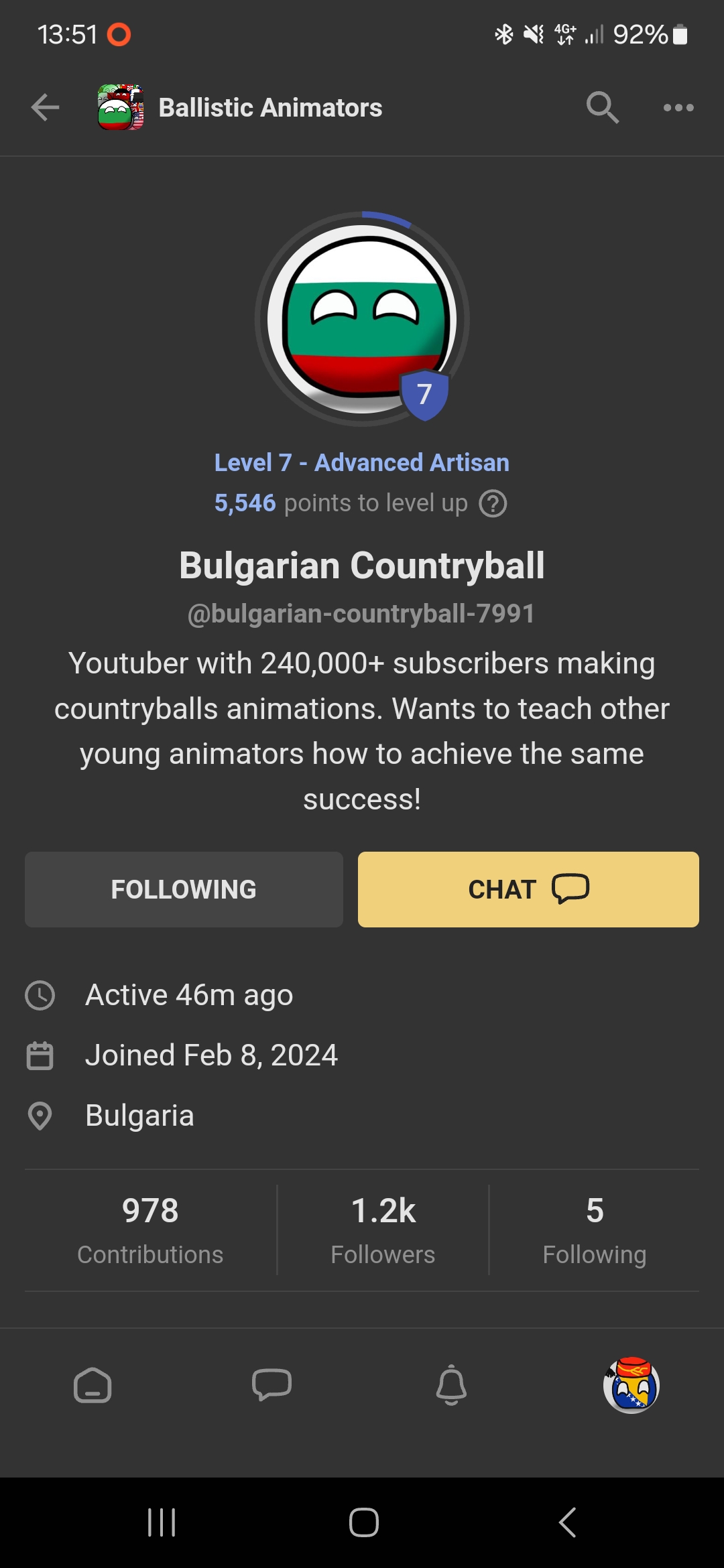This screenshot has width=724, height=1568.
Task: Switch to the home tab
Action: click(93, 1385)
